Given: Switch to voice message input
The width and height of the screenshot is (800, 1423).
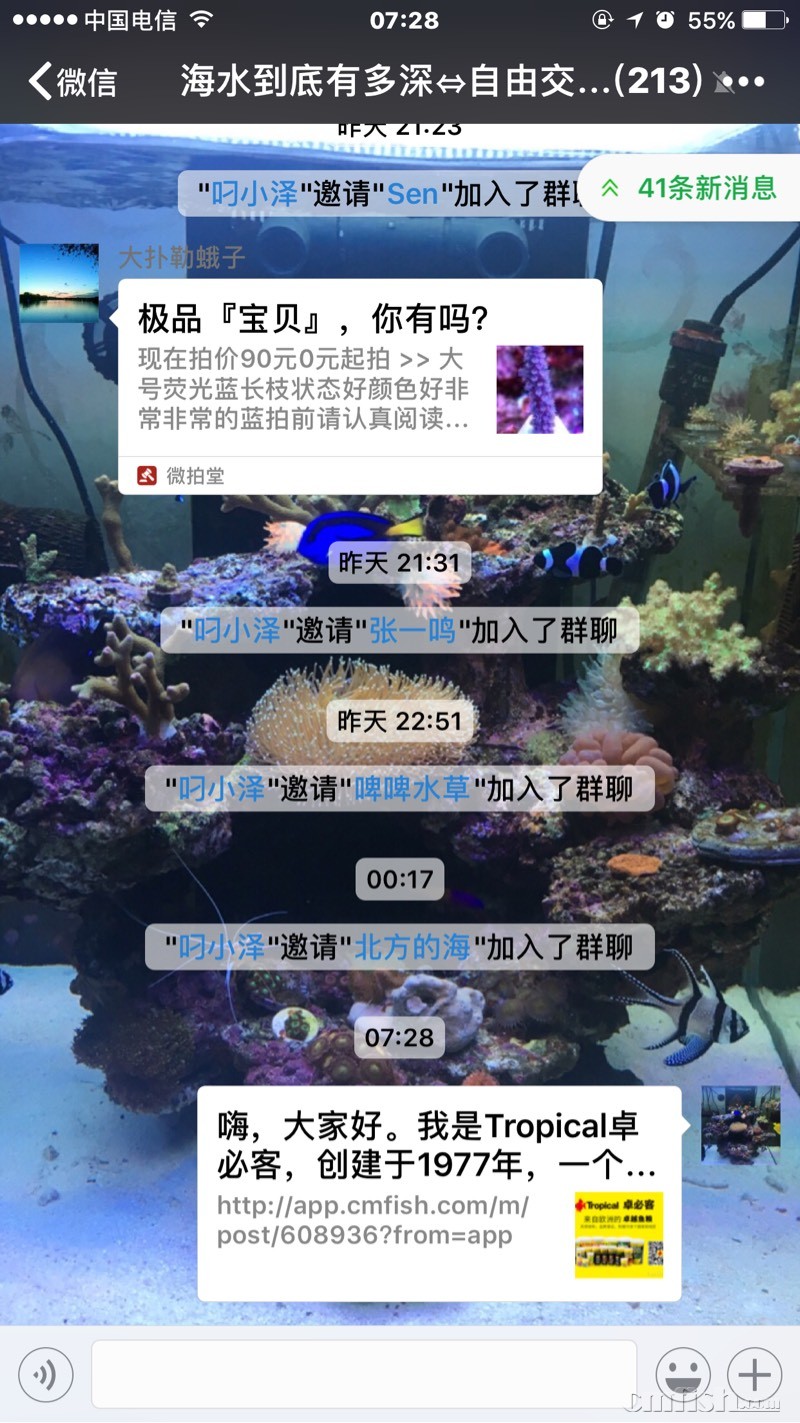Looking at the screenshot, I should click(x=45, y=1374).
